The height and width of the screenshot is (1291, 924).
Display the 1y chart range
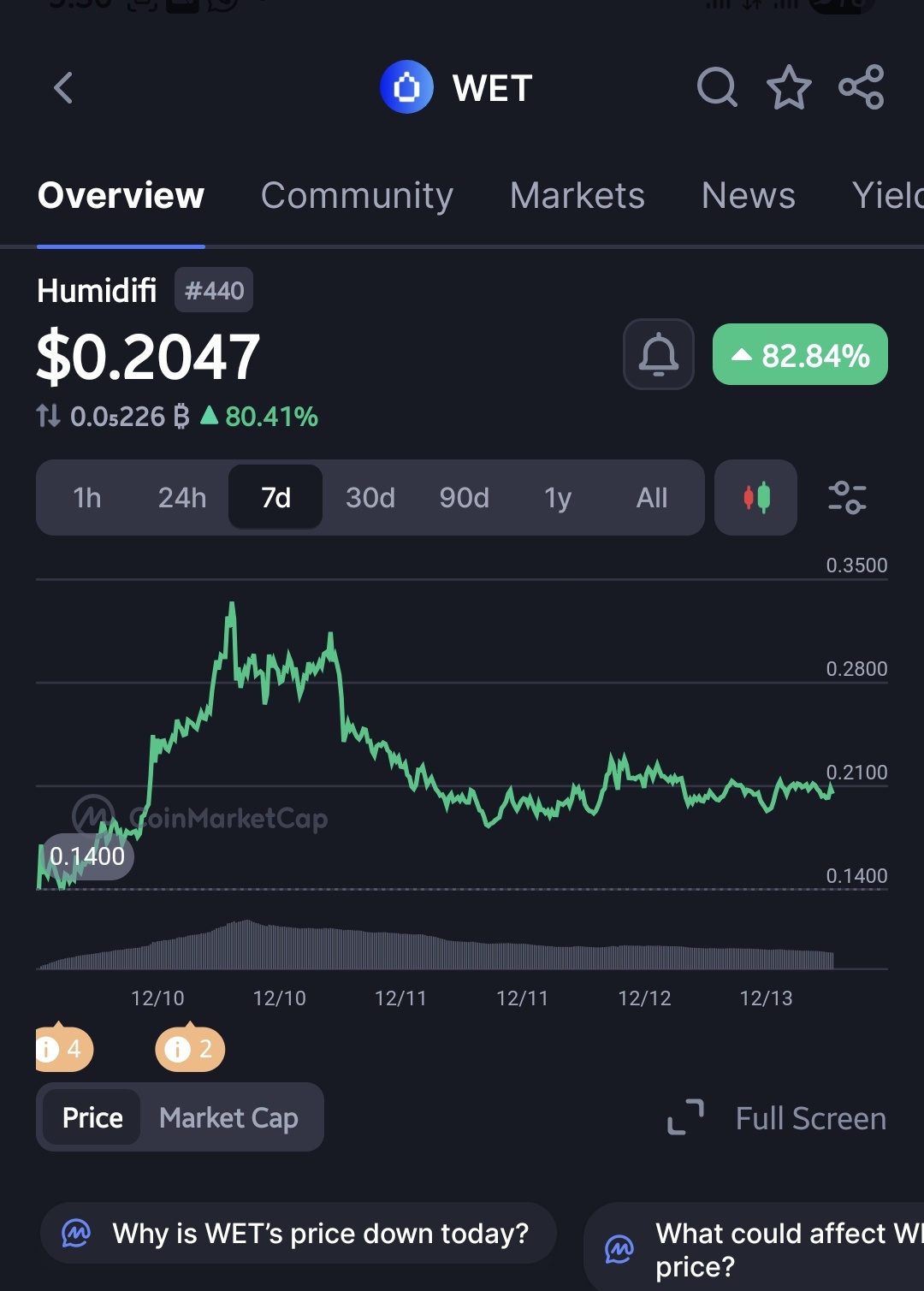[558, 498]
